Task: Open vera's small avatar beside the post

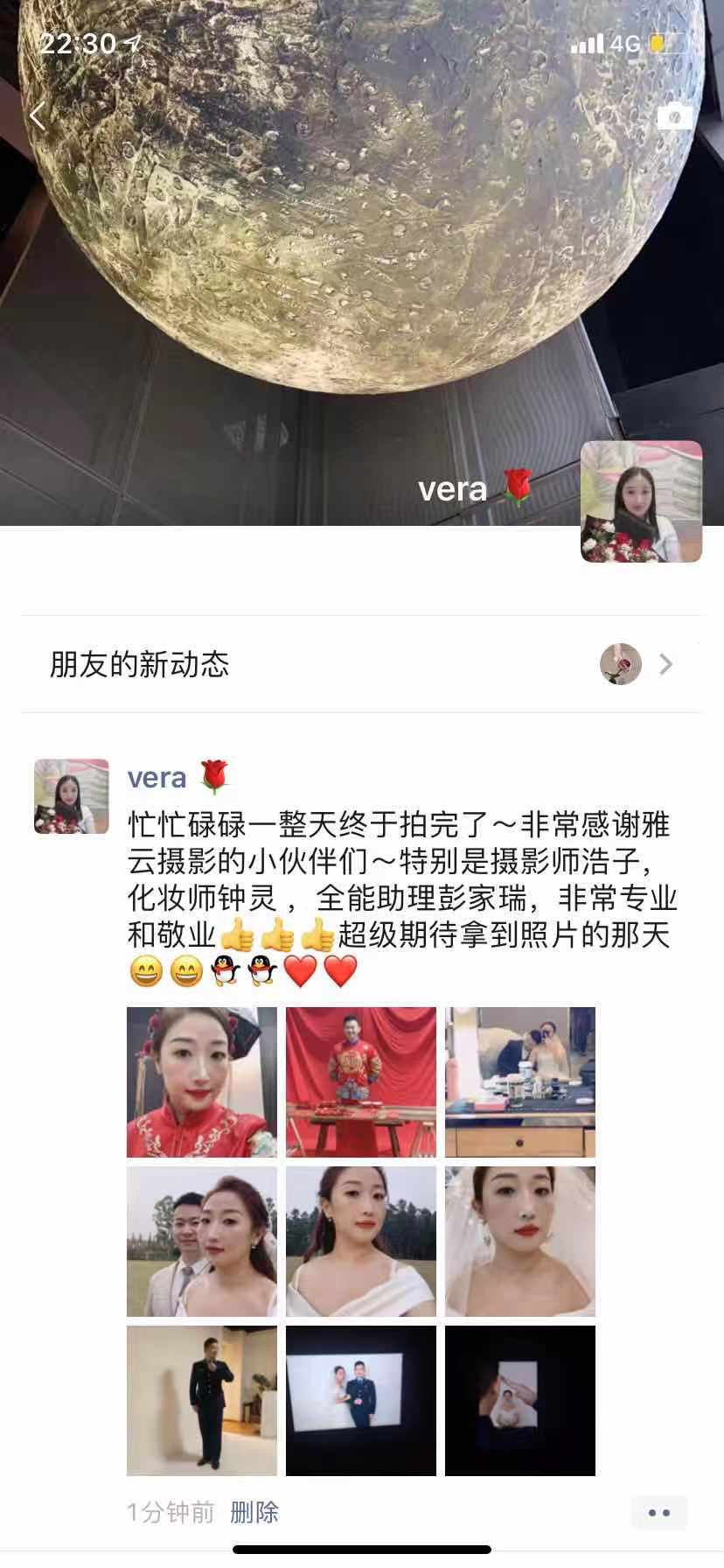Action: coord(72,796)
